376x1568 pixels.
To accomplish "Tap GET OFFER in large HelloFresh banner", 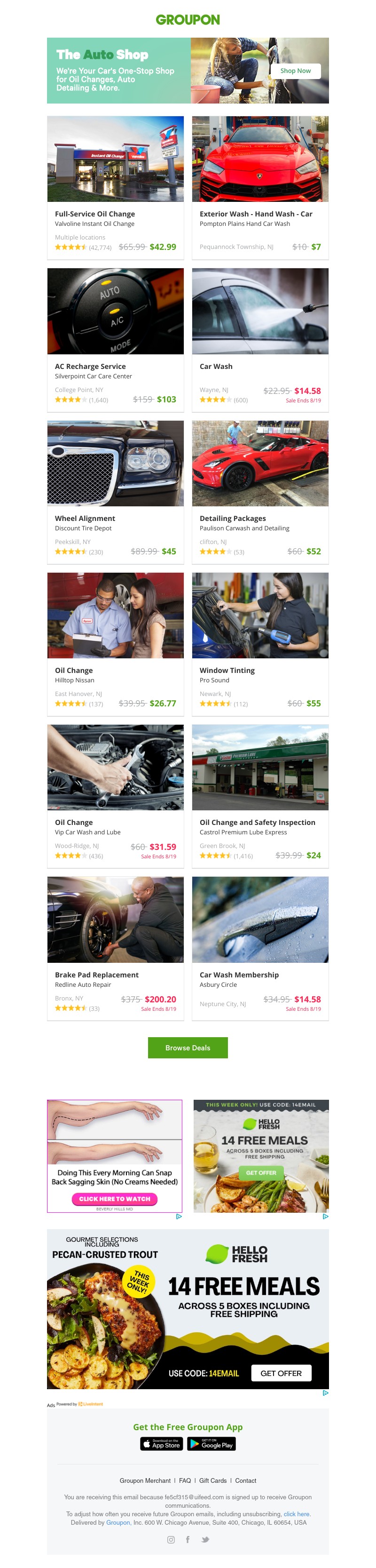I will [281, 1373].
